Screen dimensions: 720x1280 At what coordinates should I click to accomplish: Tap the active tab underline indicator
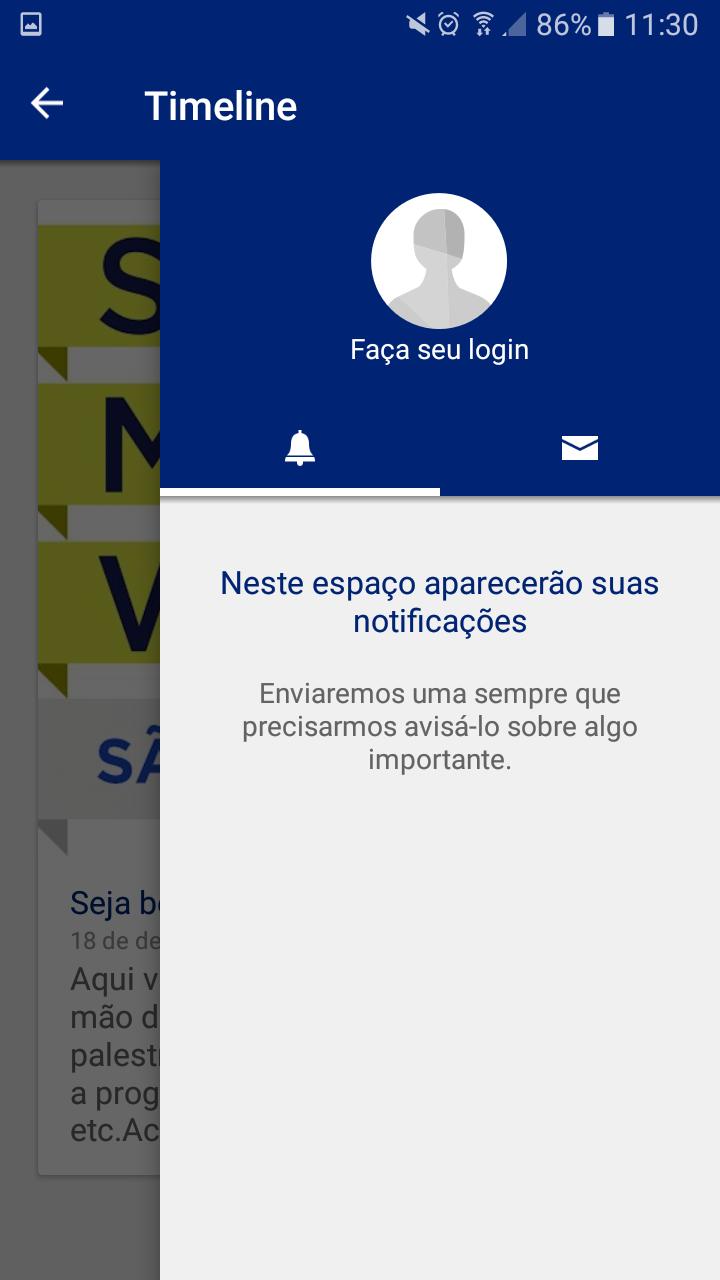click(299, 491)
